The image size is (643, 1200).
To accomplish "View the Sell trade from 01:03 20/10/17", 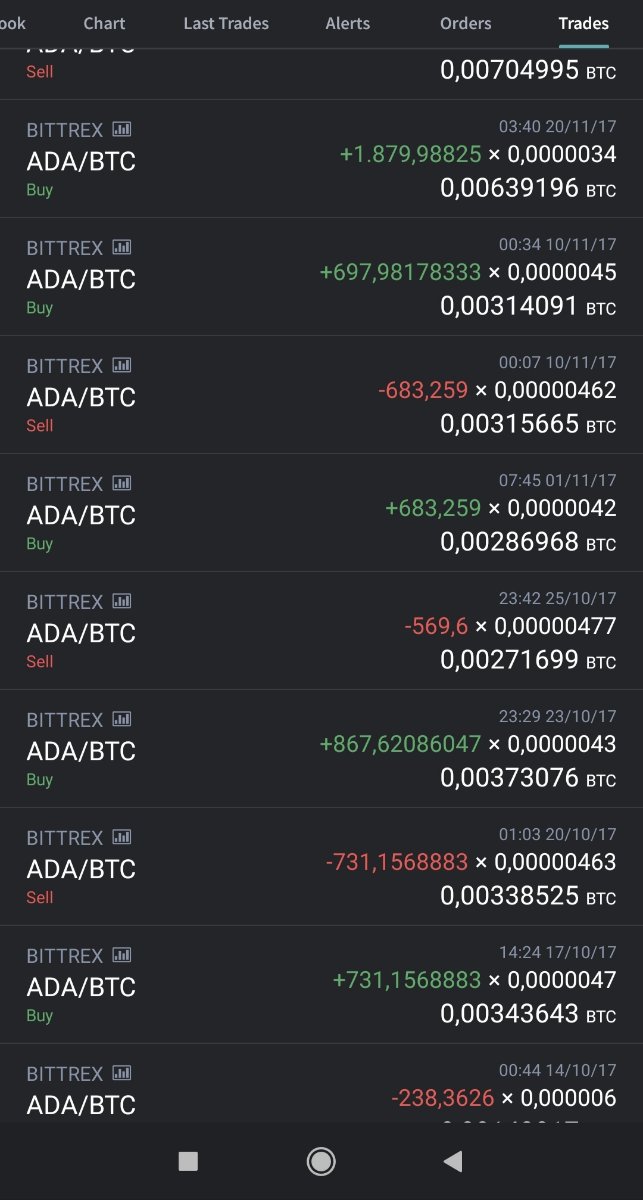I will tap(321, 867).
